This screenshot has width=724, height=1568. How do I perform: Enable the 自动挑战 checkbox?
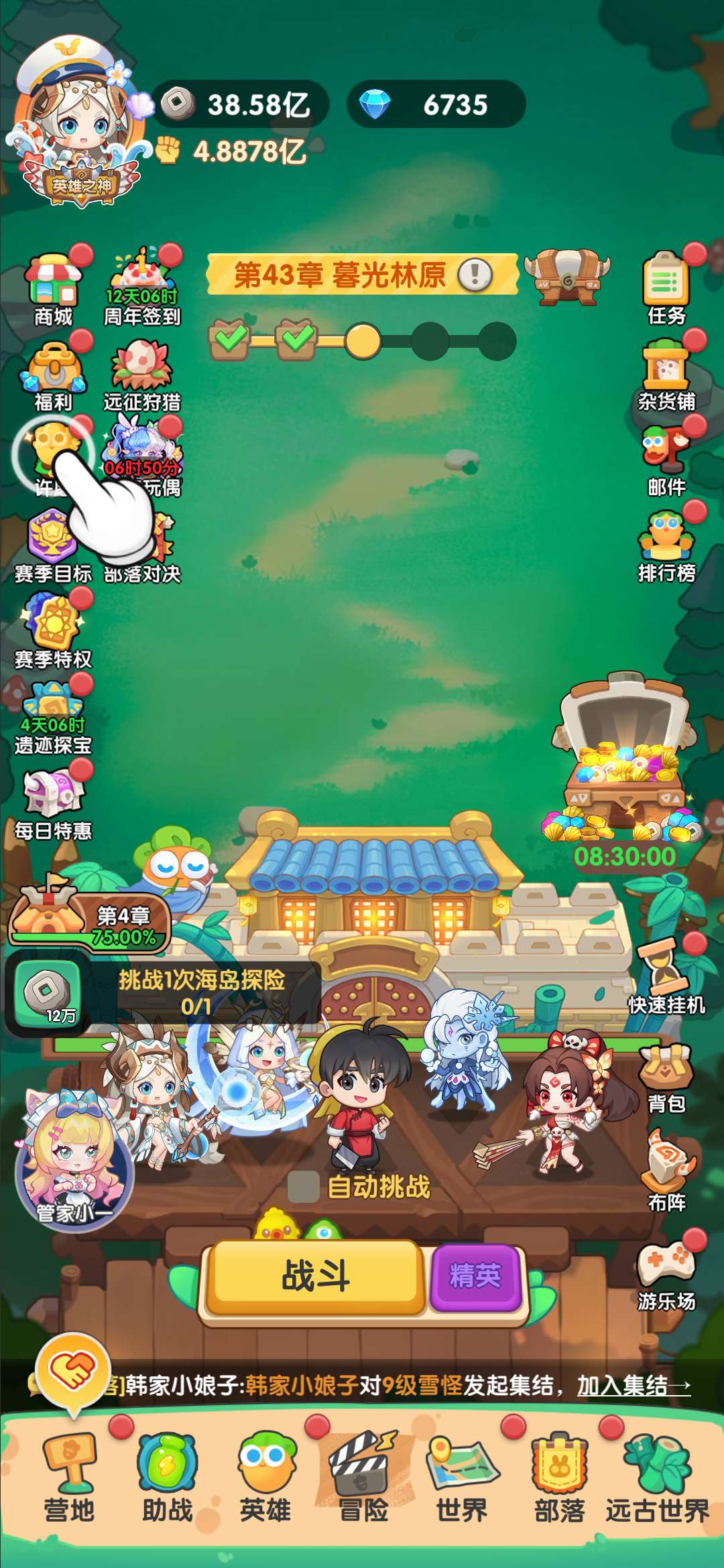[303, 1187]
